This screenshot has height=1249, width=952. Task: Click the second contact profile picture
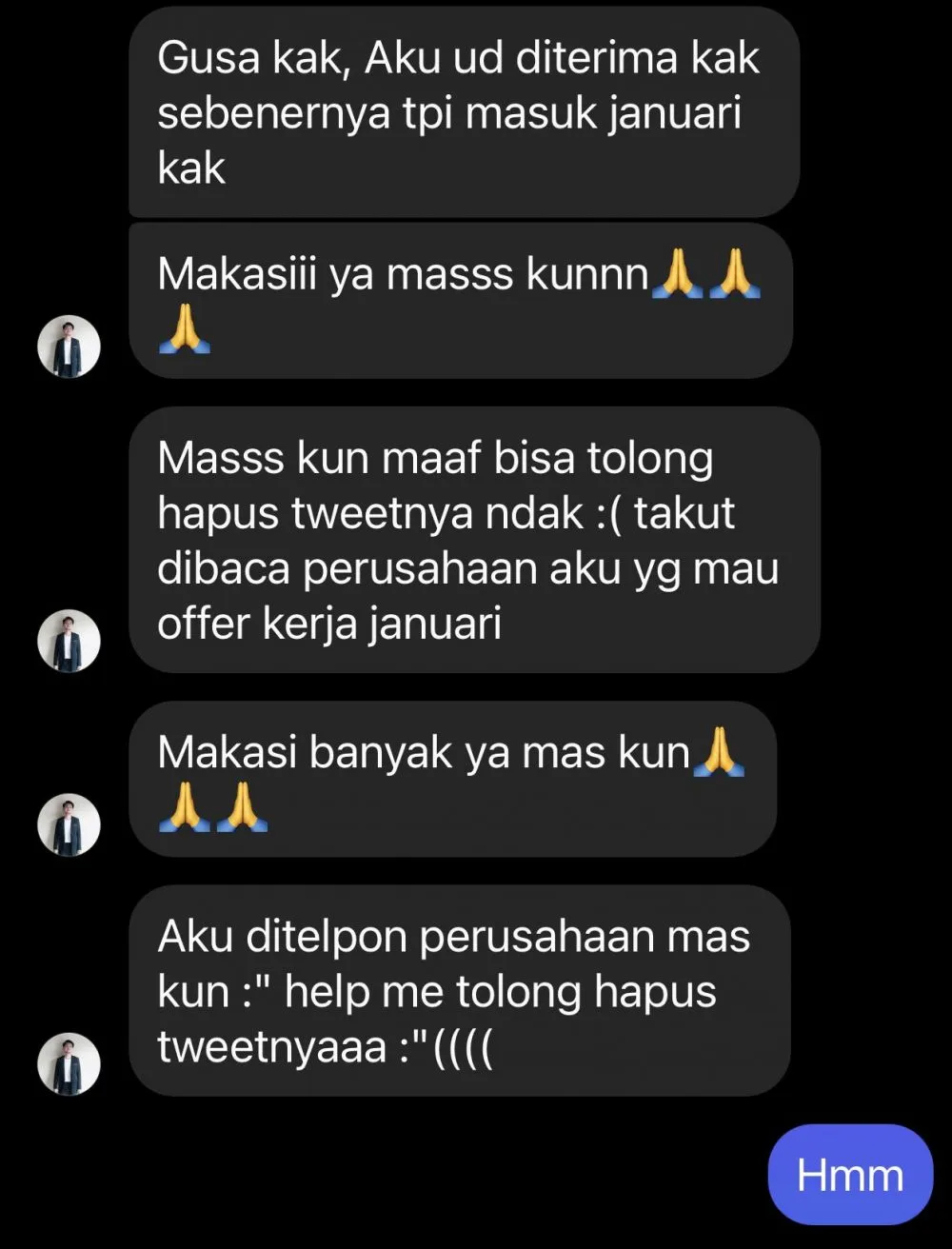[68, 641]
